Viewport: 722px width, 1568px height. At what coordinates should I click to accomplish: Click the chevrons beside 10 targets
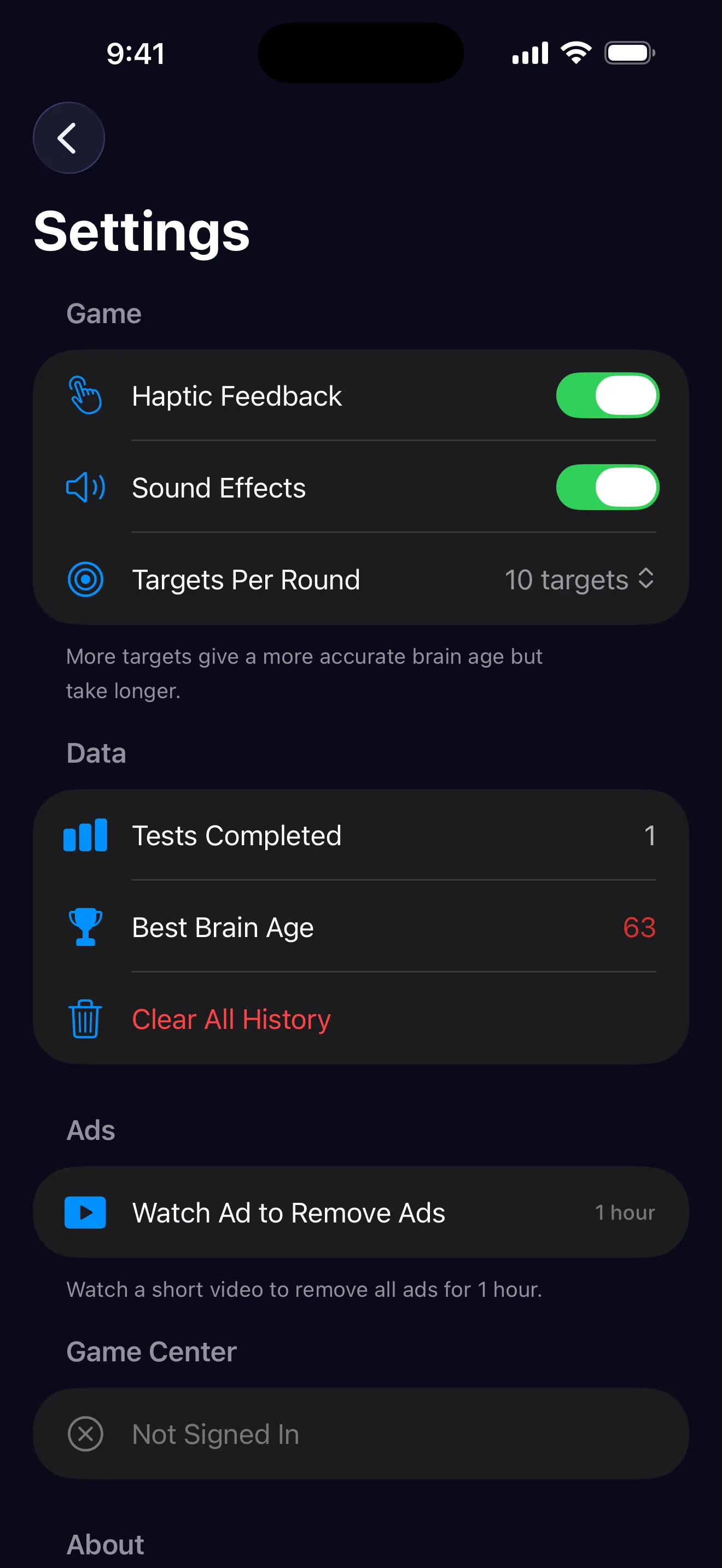click(x=647, y=580)
